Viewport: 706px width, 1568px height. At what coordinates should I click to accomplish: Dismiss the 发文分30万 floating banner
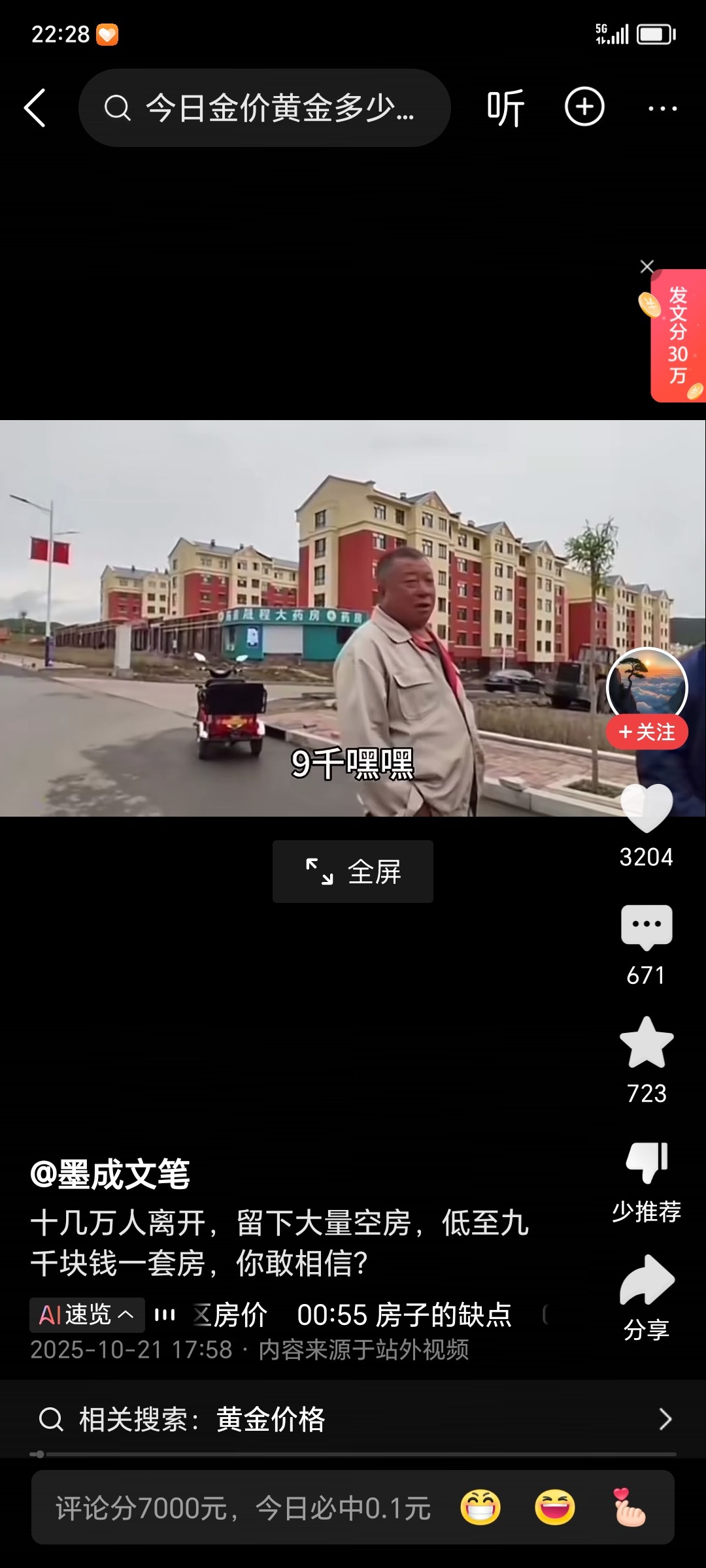pos(647,266)
